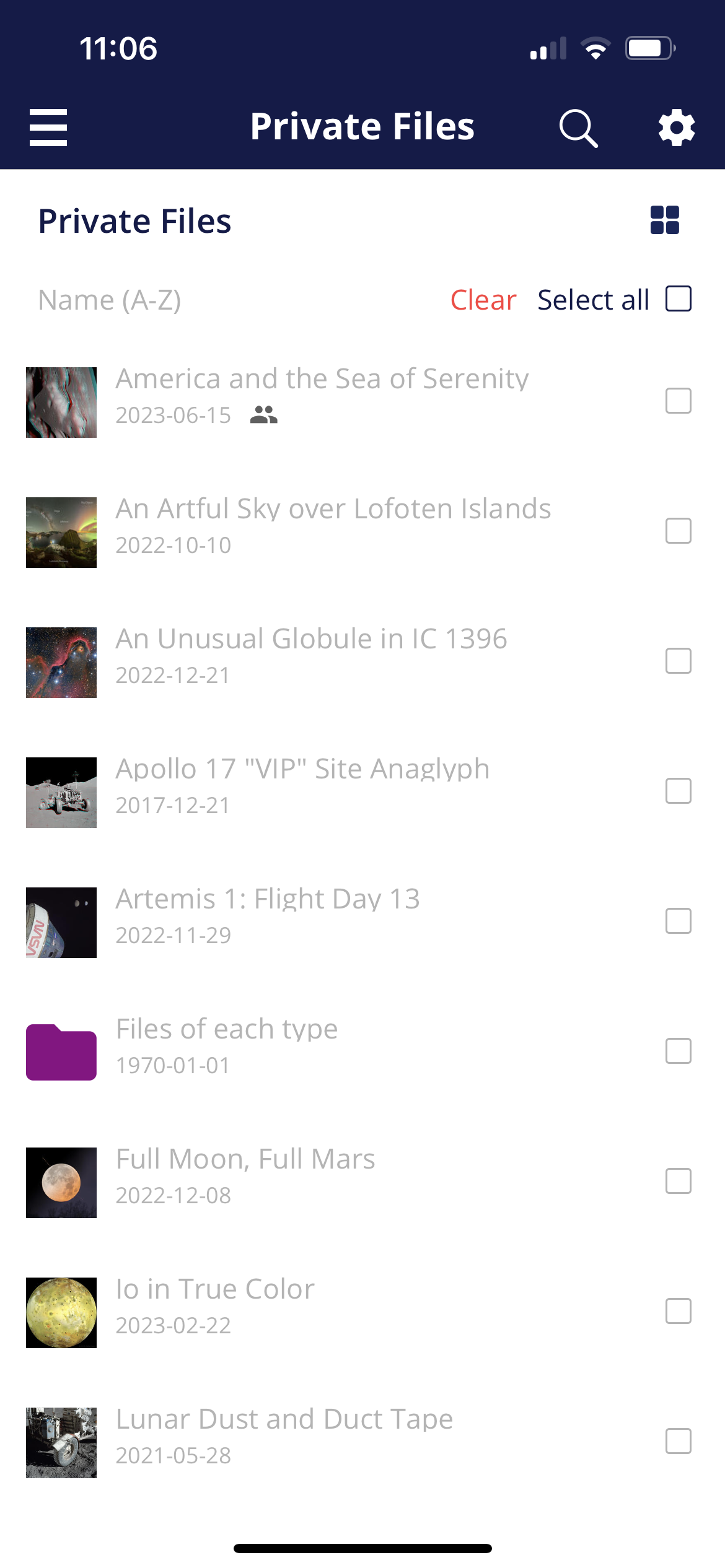Open the Name (A-Z) sort option
725x1568 pixels.
point(110,300)
